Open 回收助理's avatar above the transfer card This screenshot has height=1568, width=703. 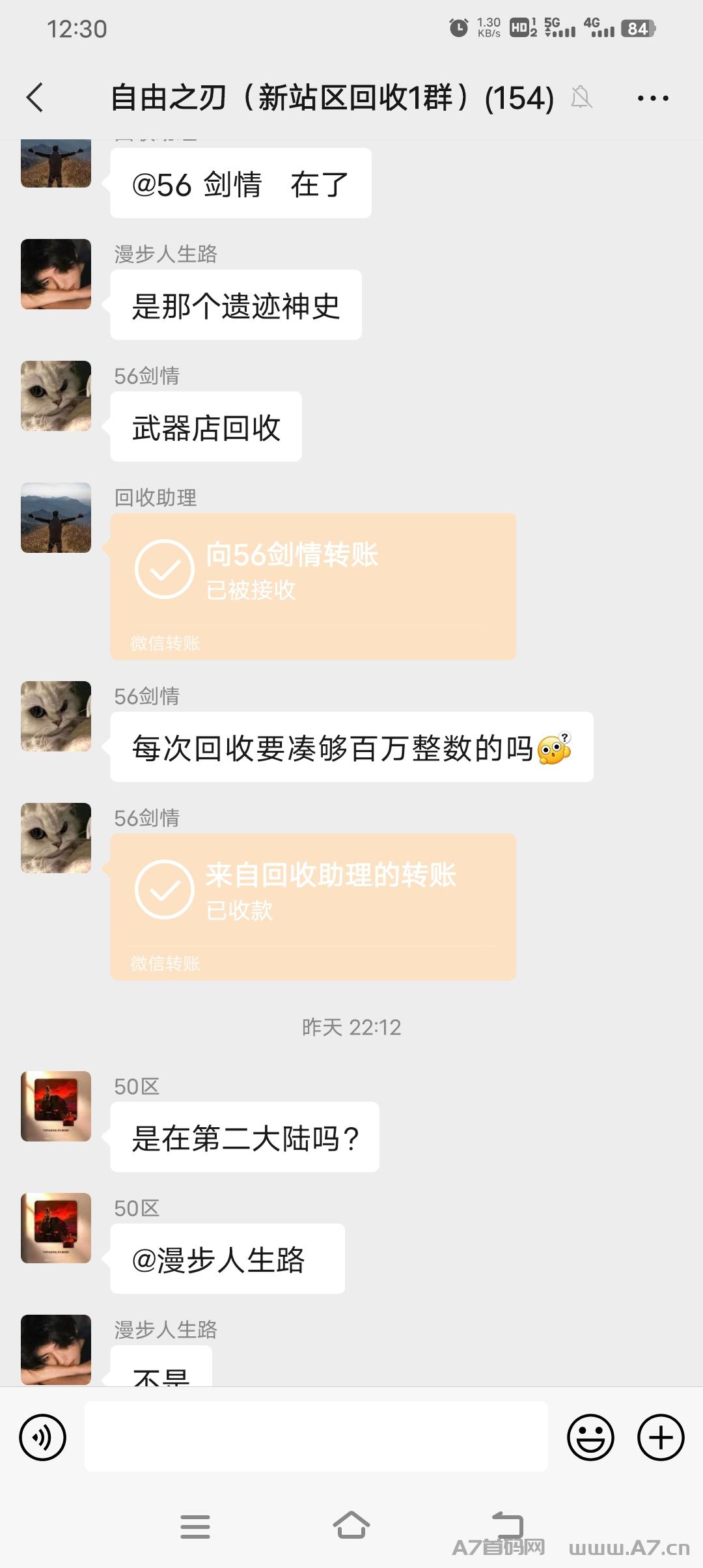(x=56, y=518)
